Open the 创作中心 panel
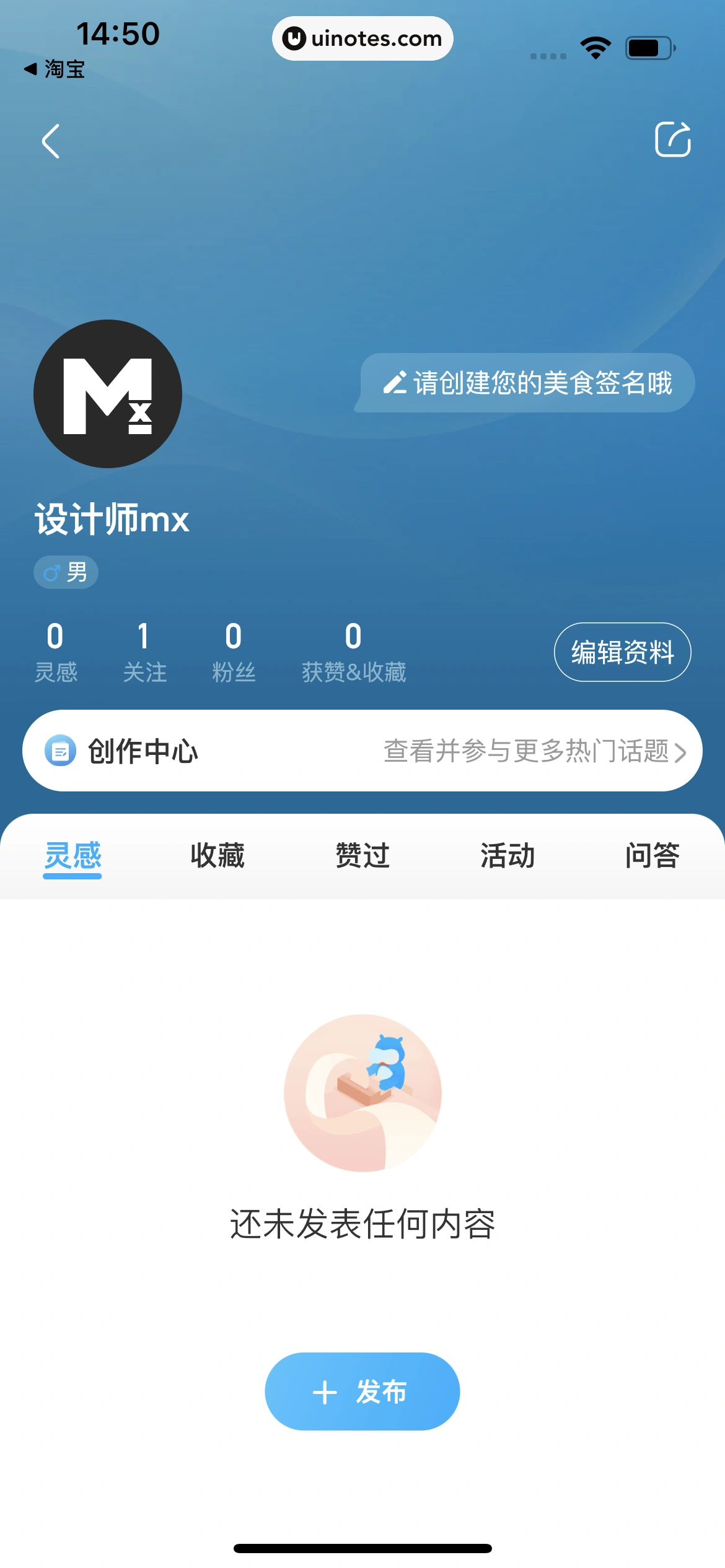The height and width of the screenshot is (1568, 725). [143, 751]
